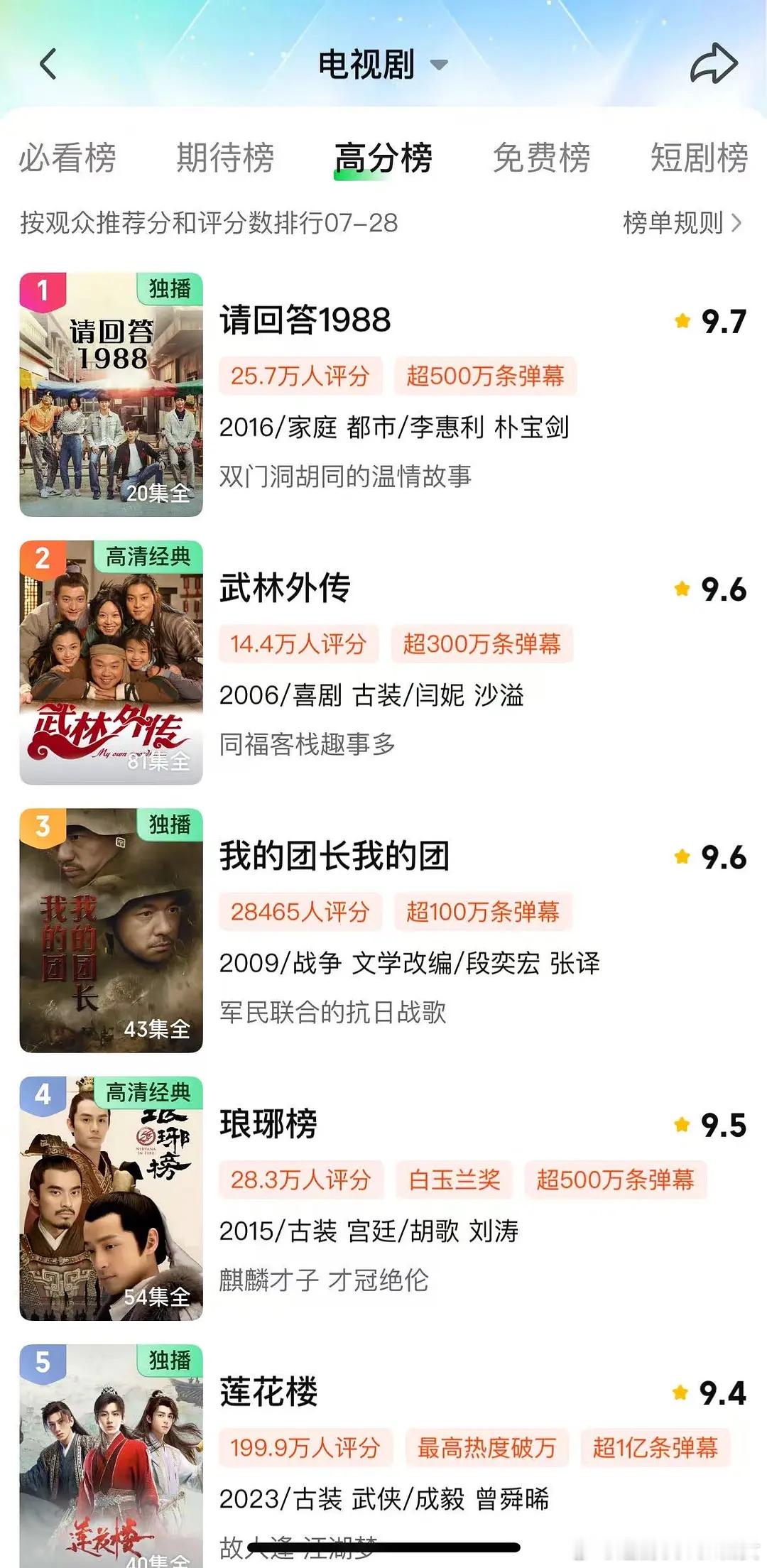
Task: Switch to the 期待榜 tab
Action: click(x=225, y=158)
